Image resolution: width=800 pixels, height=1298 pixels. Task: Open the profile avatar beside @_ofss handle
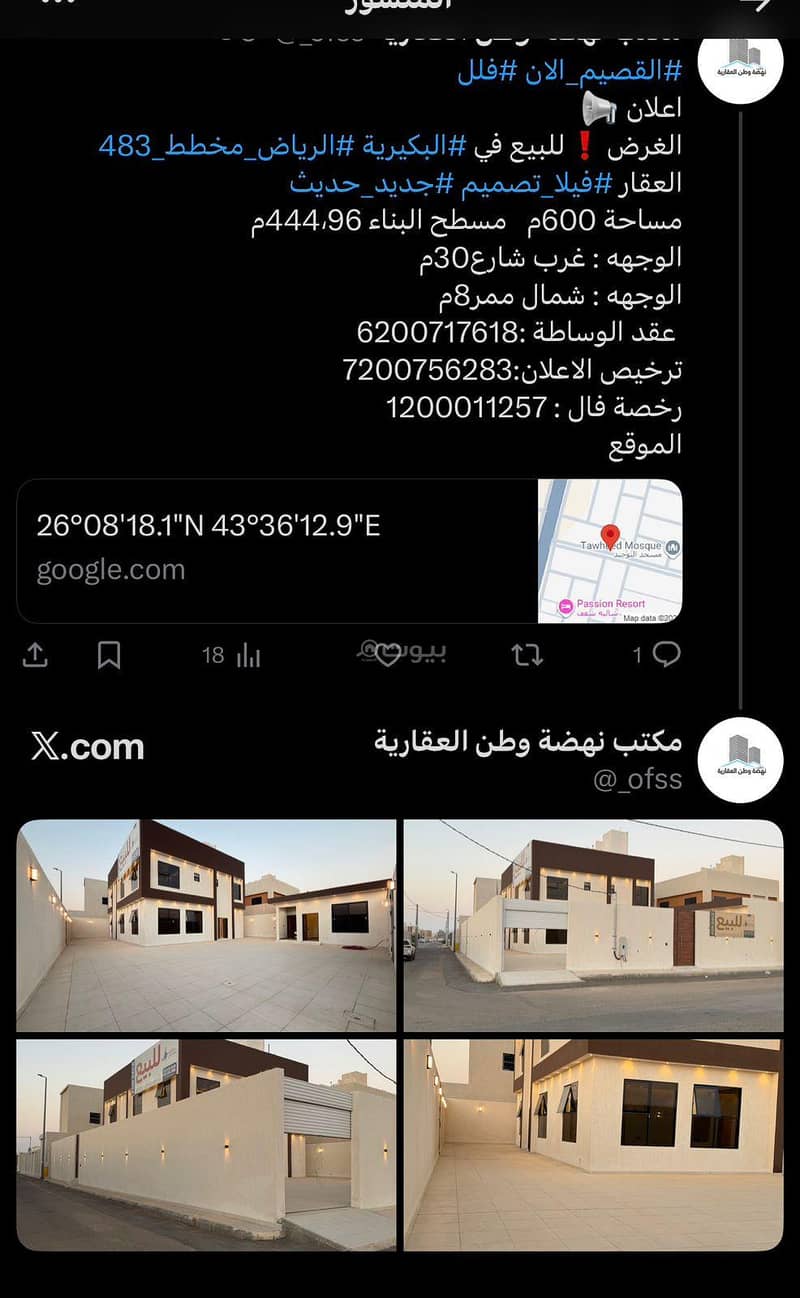pos(740,759)
